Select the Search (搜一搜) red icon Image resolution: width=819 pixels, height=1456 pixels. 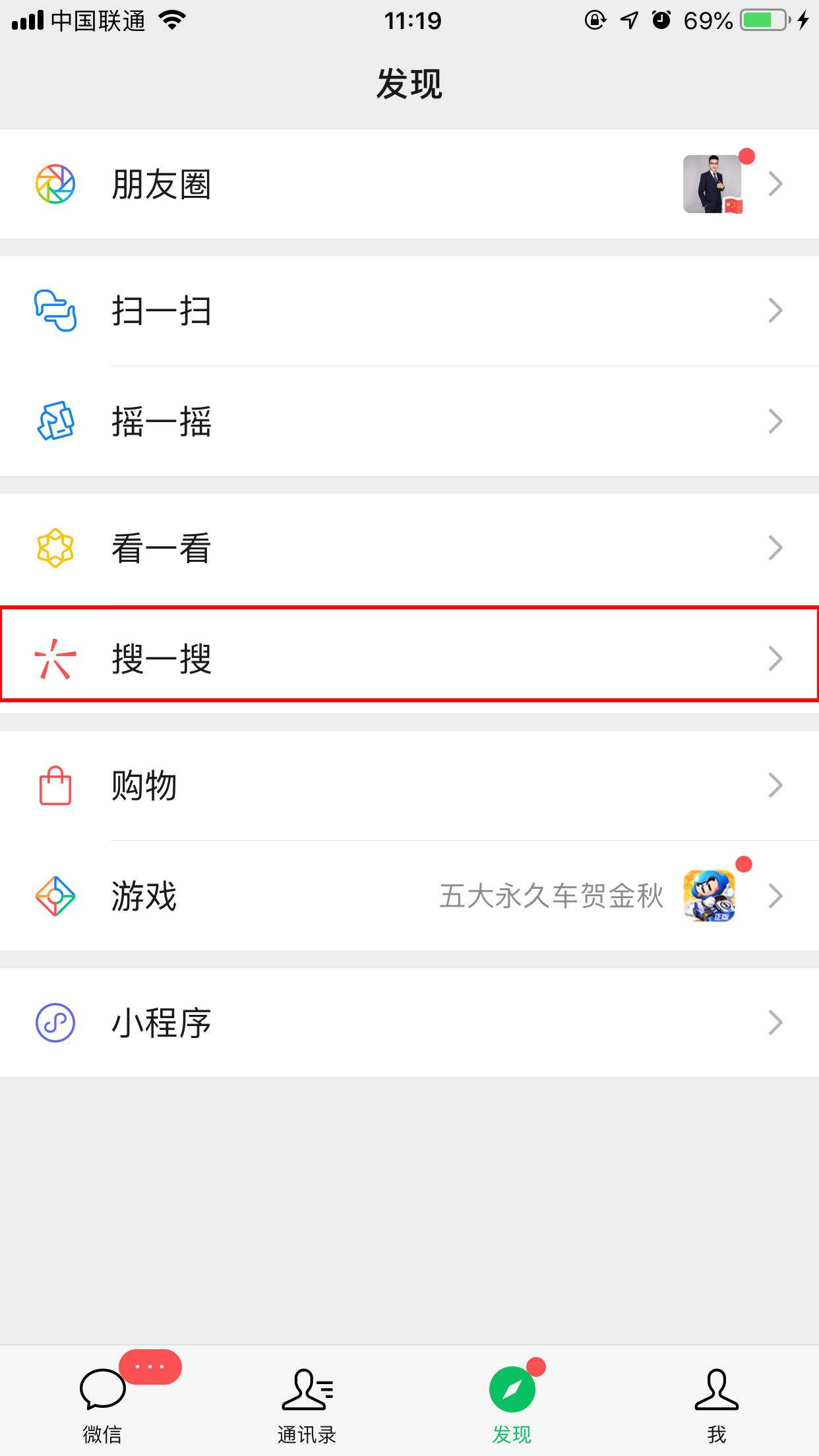(56, 657)
